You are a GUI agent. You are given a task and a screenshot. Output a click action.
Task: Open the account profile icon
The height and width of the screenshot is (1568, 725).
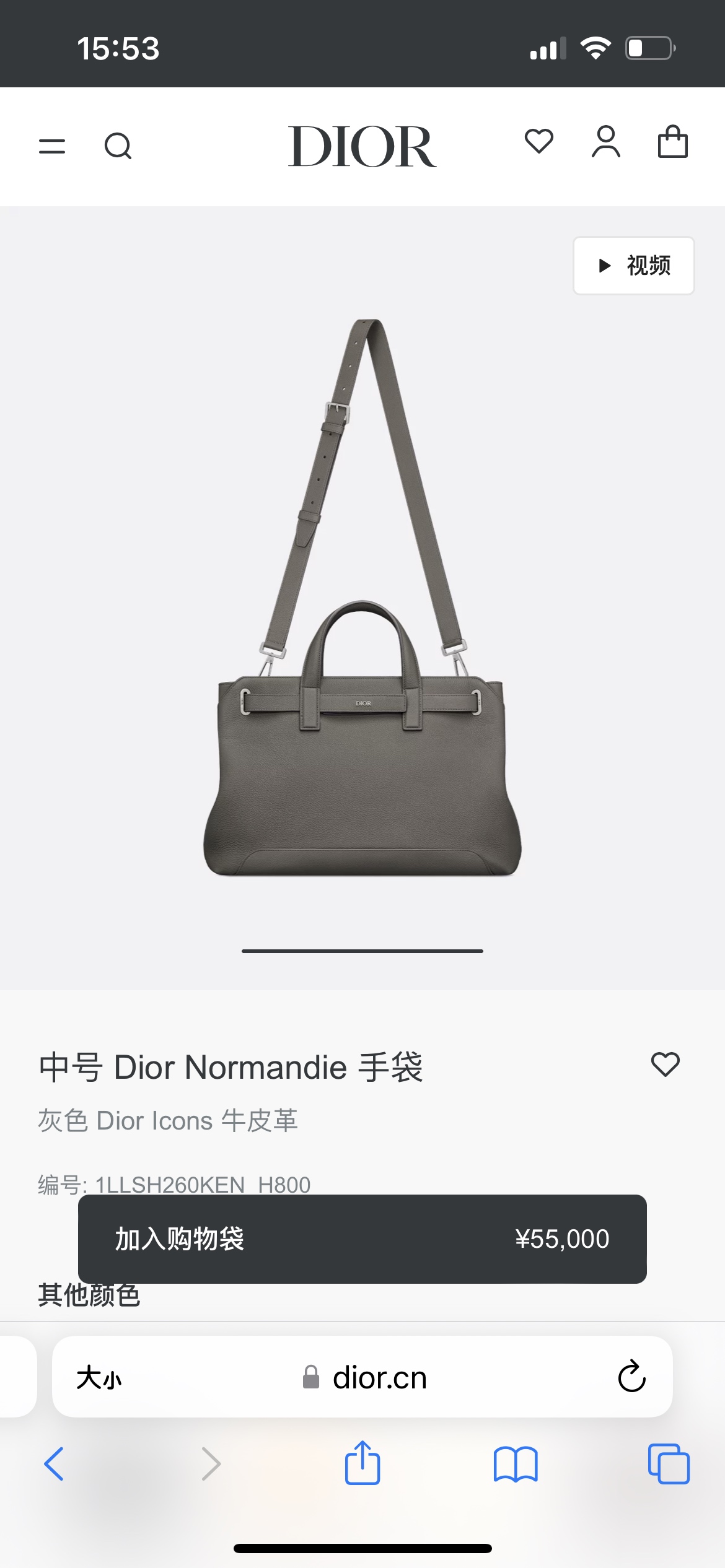click(605, 142)
